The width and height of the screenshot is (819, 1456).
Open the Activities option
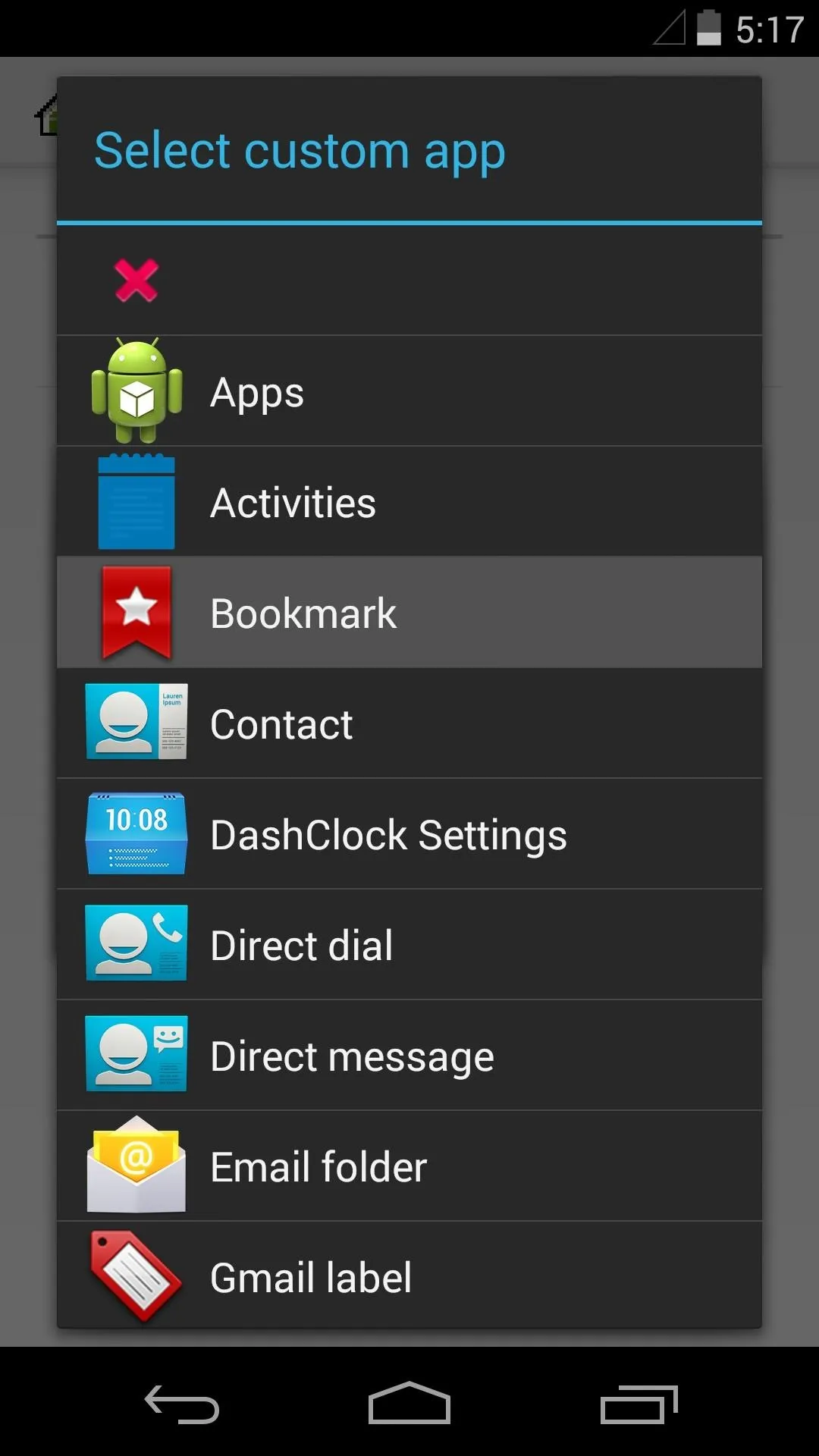[x=409, y=502]
